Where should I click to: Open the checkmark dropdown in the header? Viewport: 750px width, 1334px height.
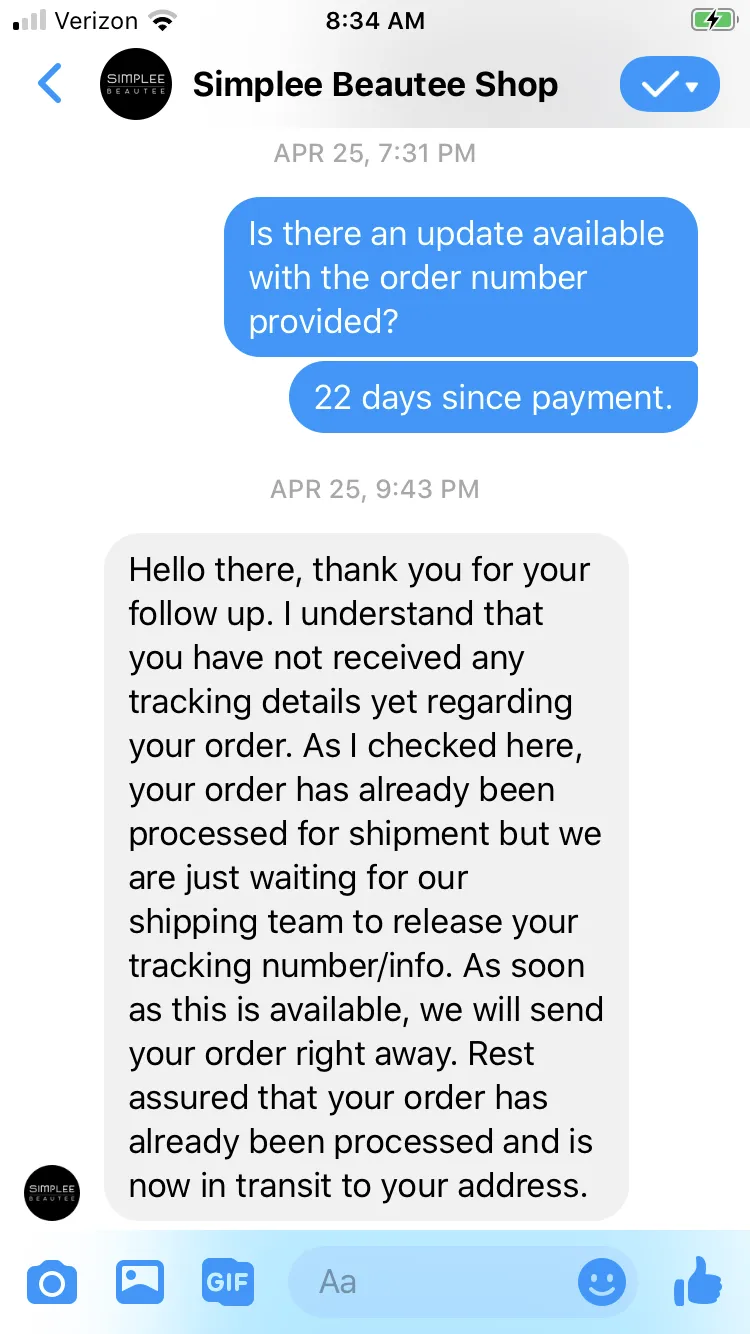tap(670, 84)
